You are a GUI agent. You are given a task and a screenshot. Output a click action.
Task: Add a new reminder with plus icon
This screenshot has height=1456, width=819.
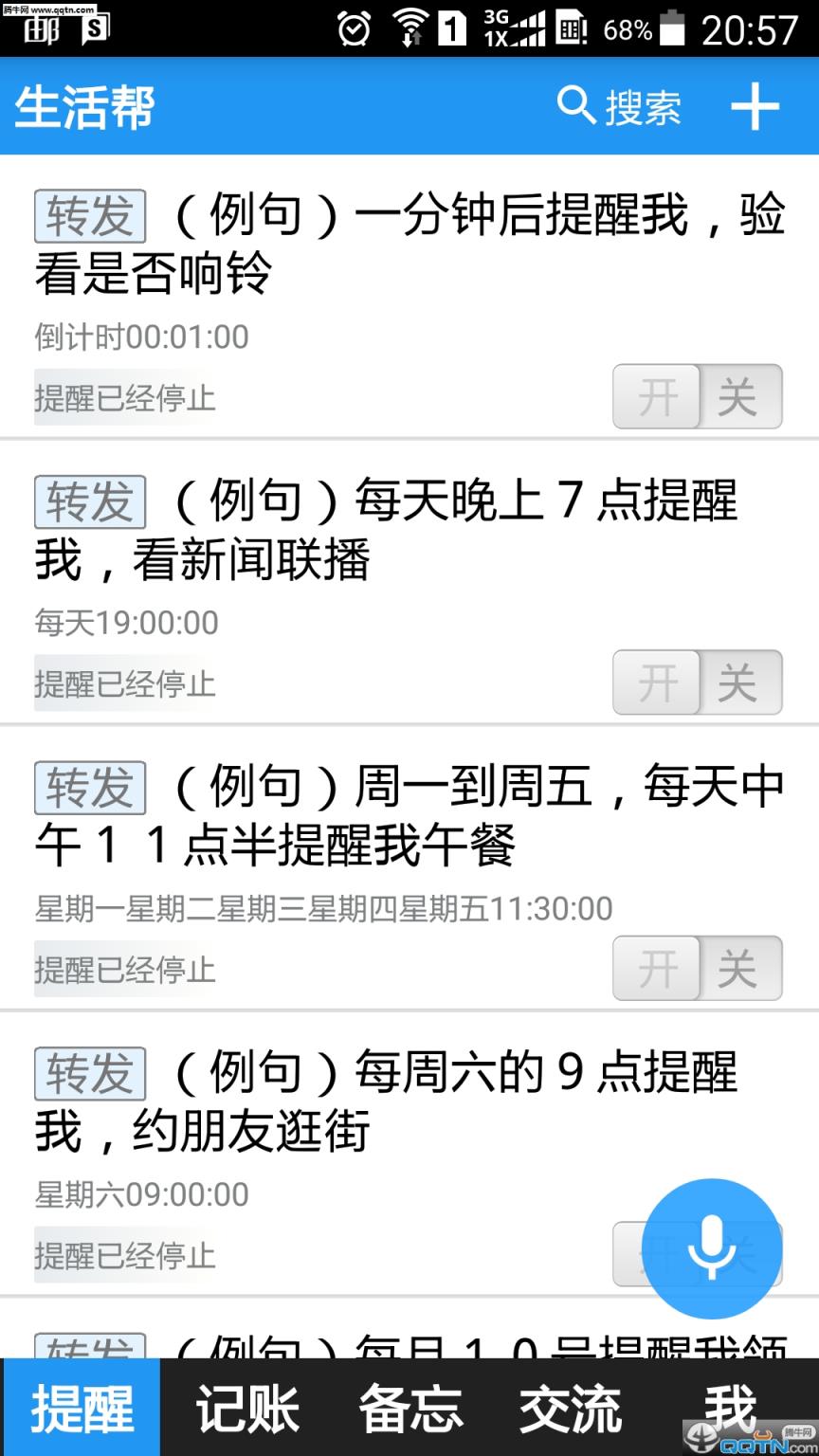point(755,106)
